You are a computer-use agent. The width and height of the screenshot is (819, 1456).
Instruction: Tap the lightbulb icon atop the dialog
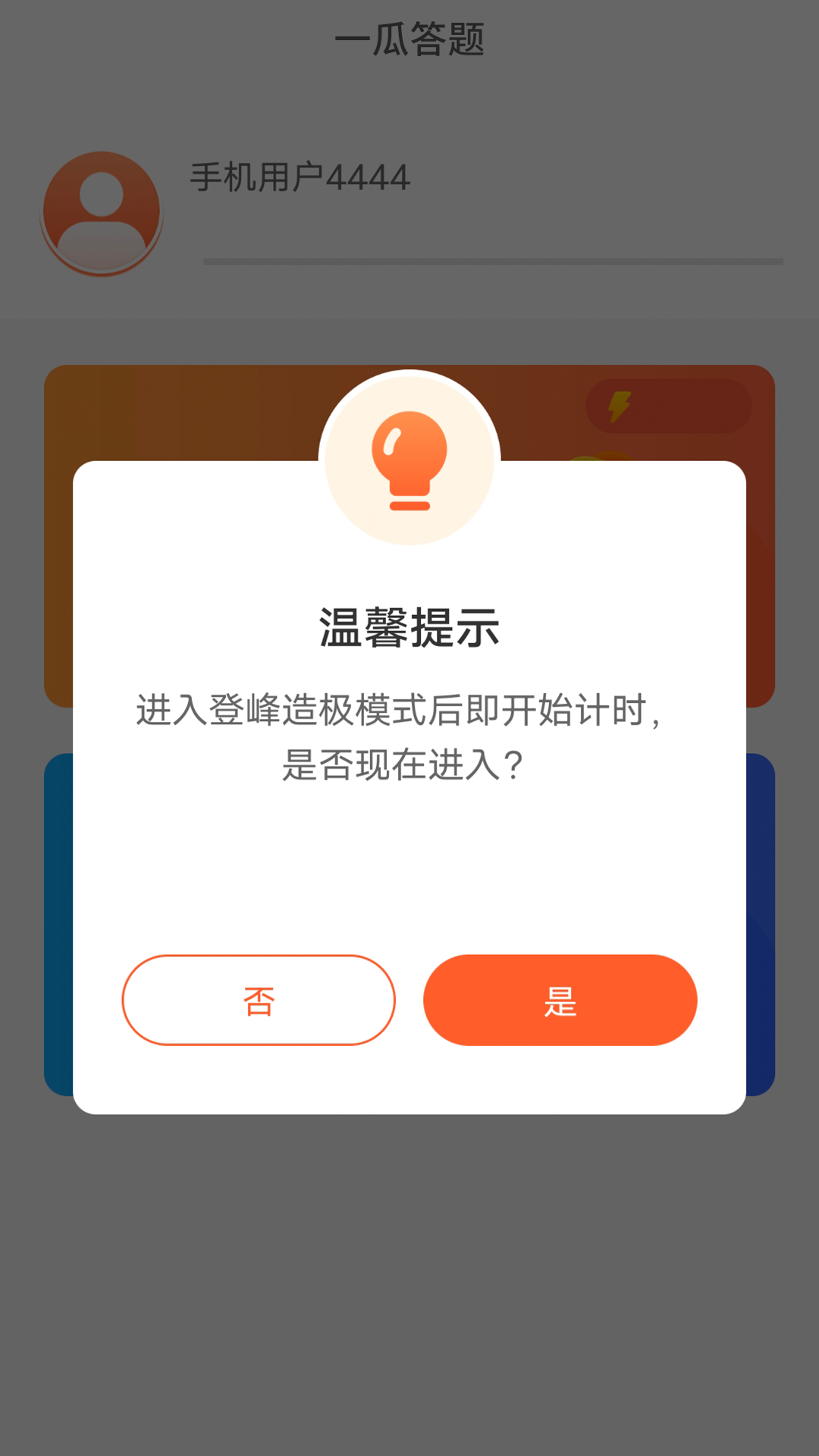(x=409, y=459)
